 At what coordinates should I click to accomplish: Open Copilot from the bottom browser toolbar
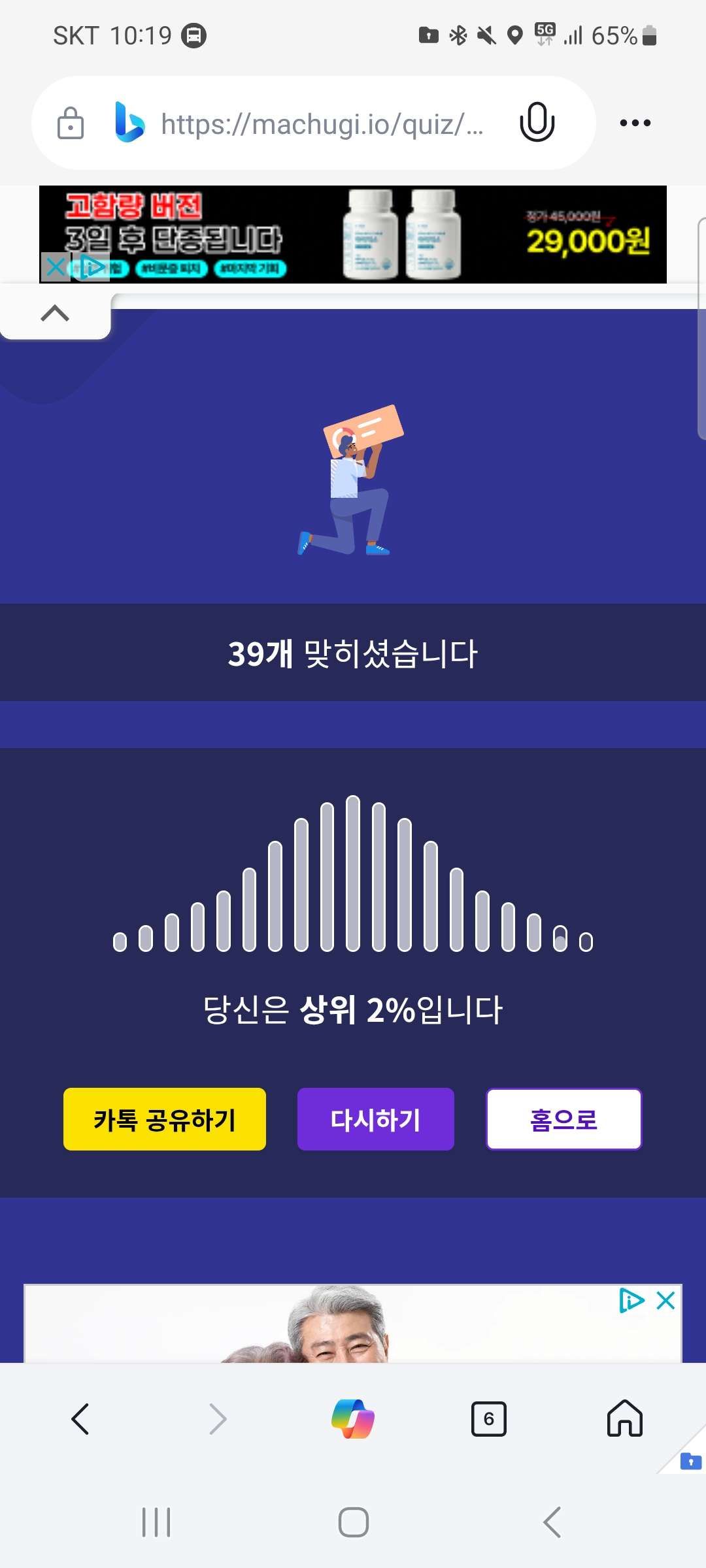(x=352, y=1419)
